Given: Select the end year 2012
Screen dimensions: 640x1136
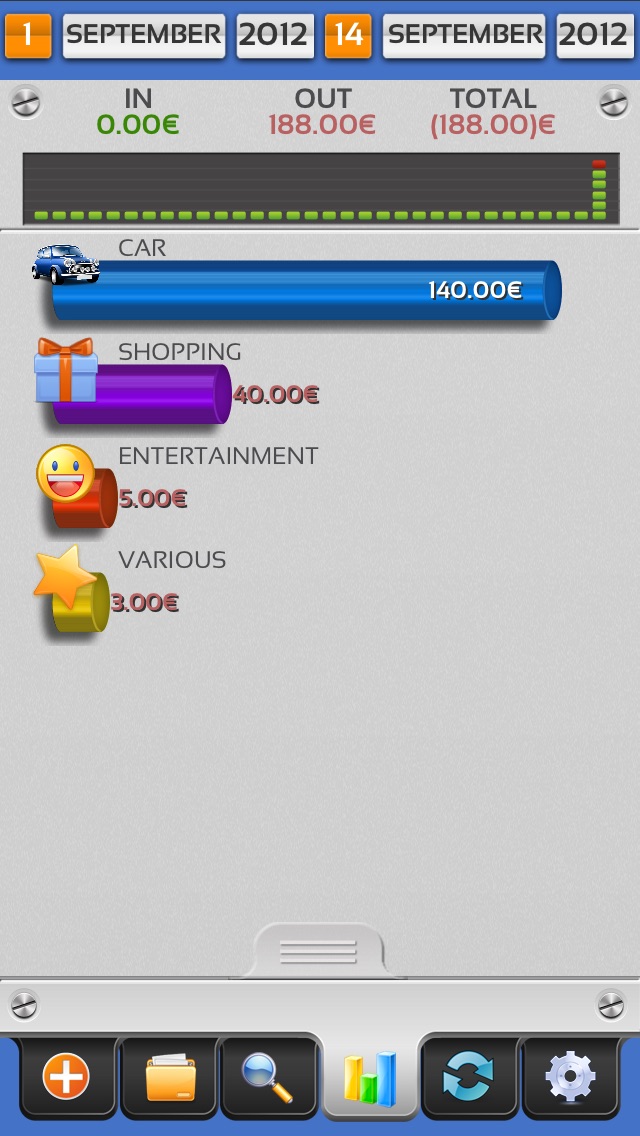Looking at the screenshot, I should click(x=595, y=36).
